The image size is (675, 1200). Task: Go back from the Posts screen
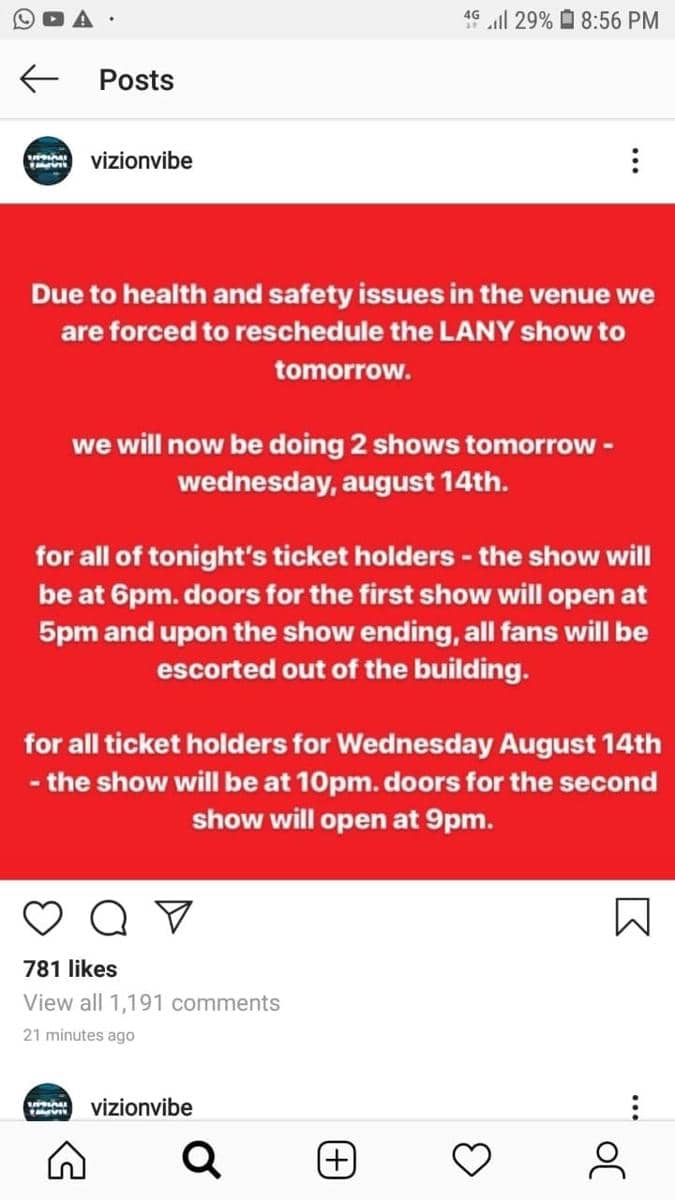pos(40,80)
